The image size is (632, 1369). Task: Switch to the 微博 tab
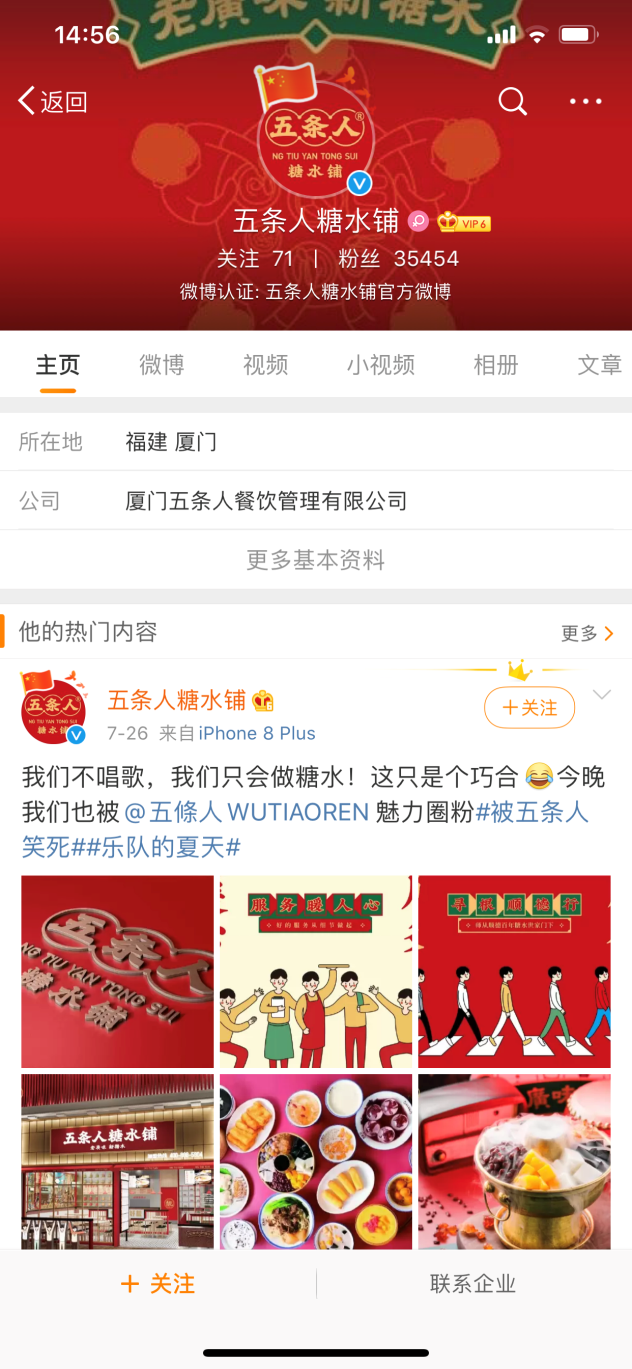tap(161, 365)
